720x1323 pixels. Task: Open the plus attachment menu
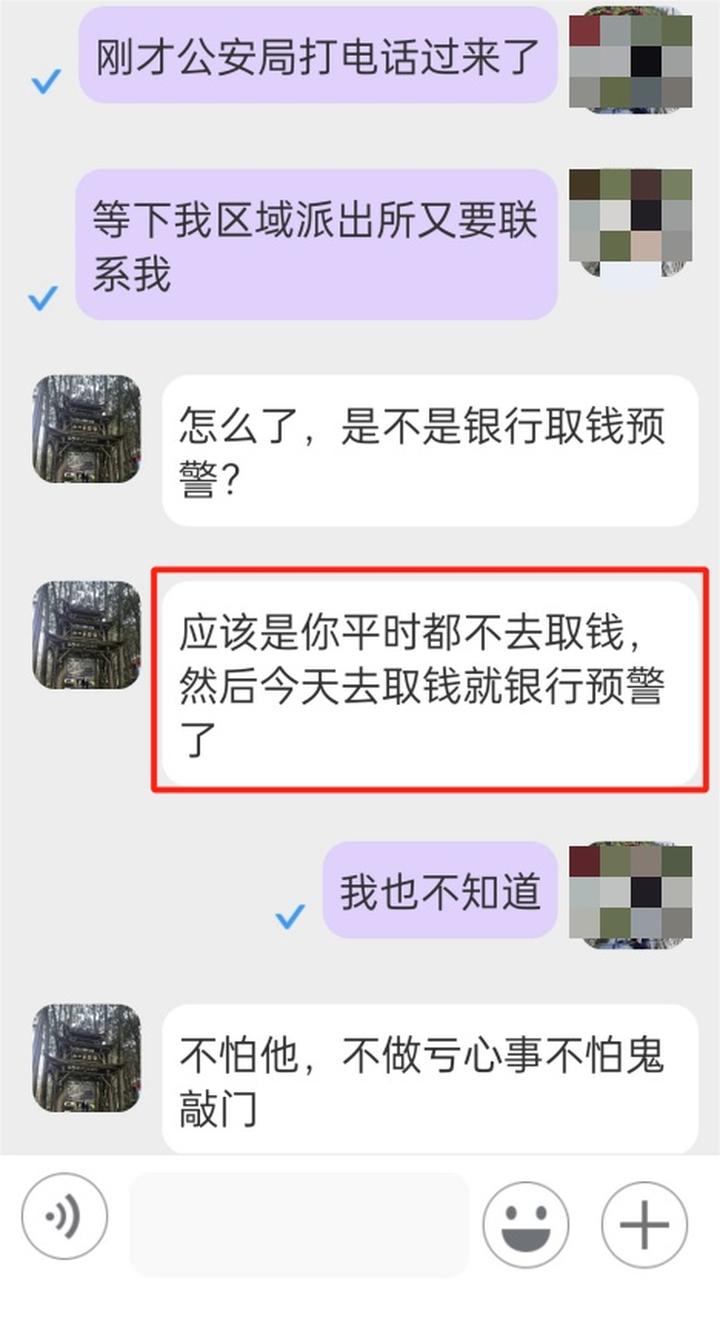click(x=644, y=1223)
